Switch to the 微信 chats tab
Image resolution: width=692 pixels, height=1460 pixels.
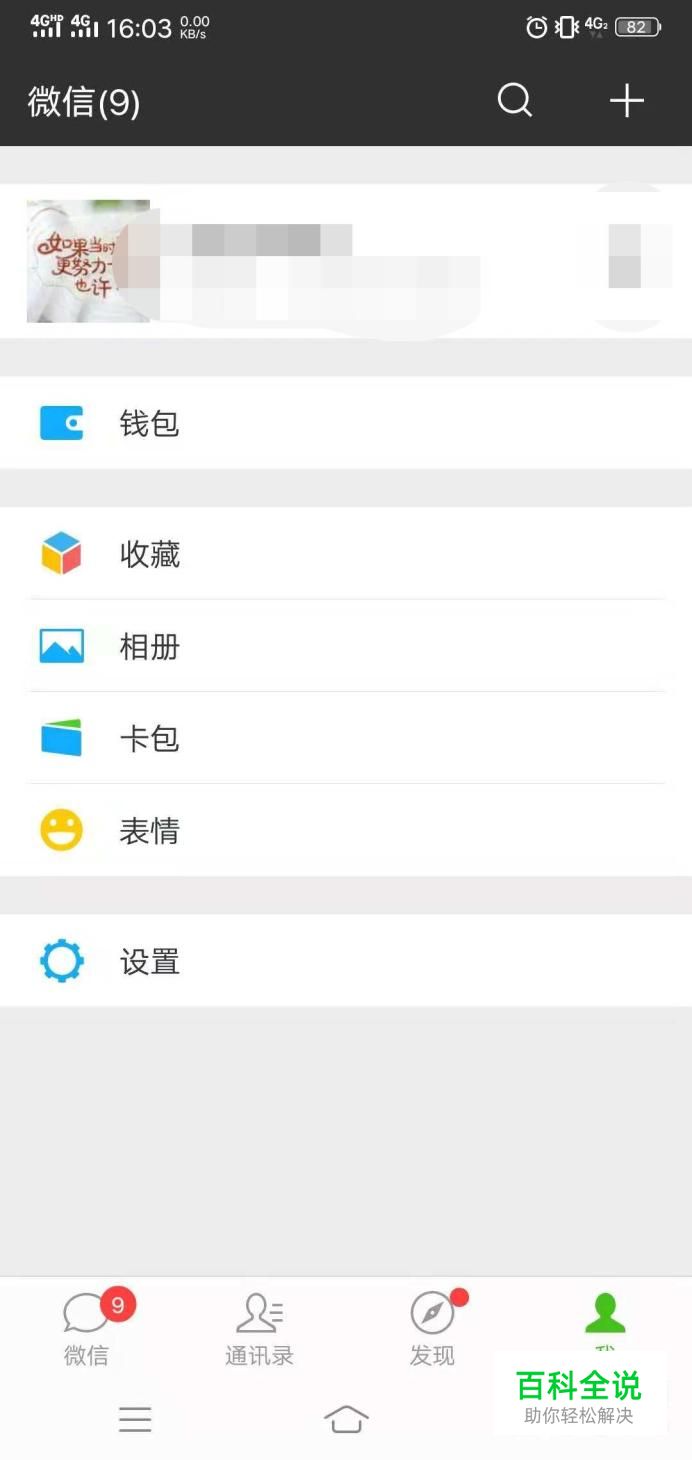pos(87,1328)
